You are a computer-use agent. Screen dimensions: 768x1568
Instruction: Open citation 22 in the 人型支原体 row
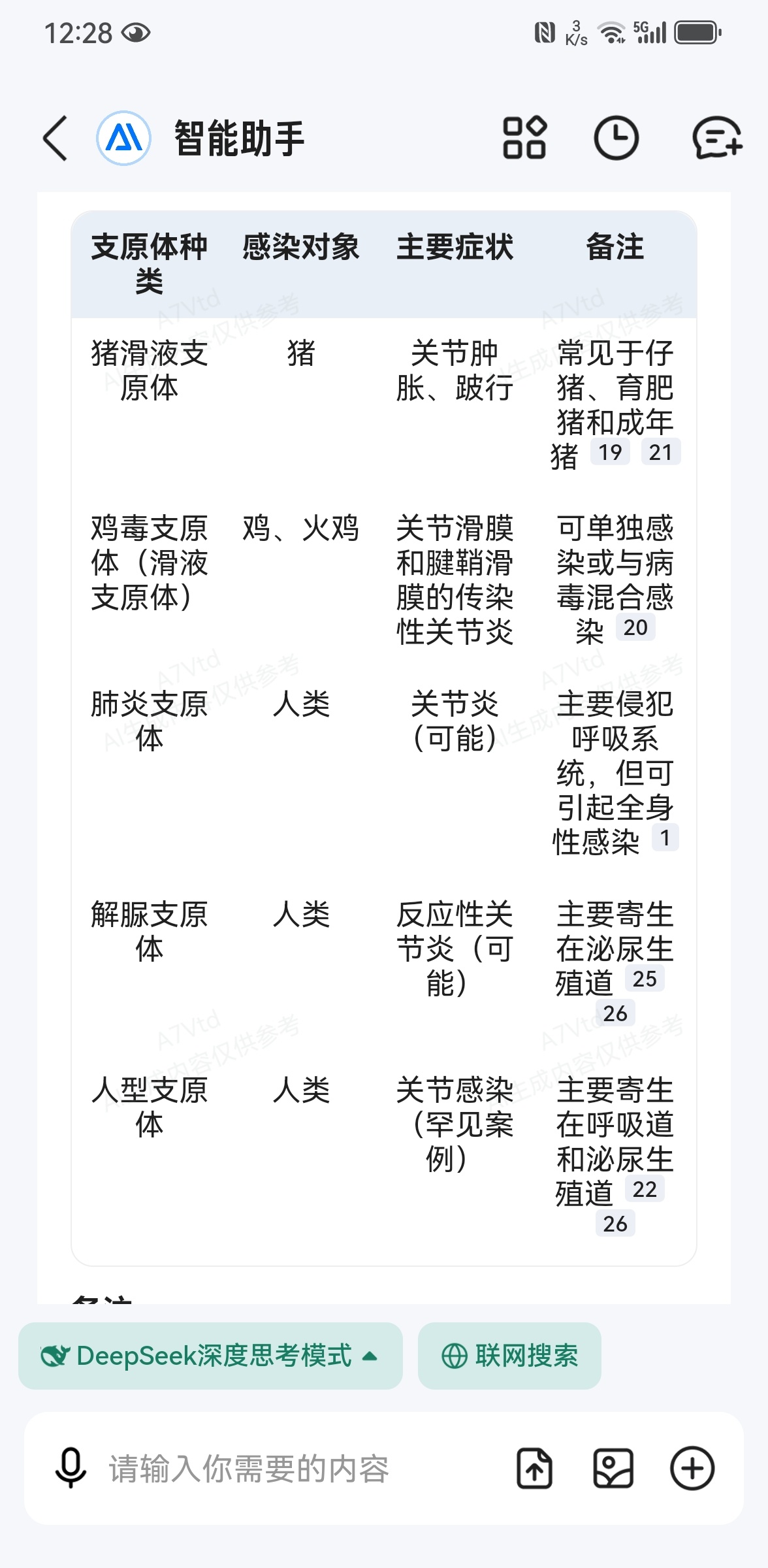tap(645, 1188)
